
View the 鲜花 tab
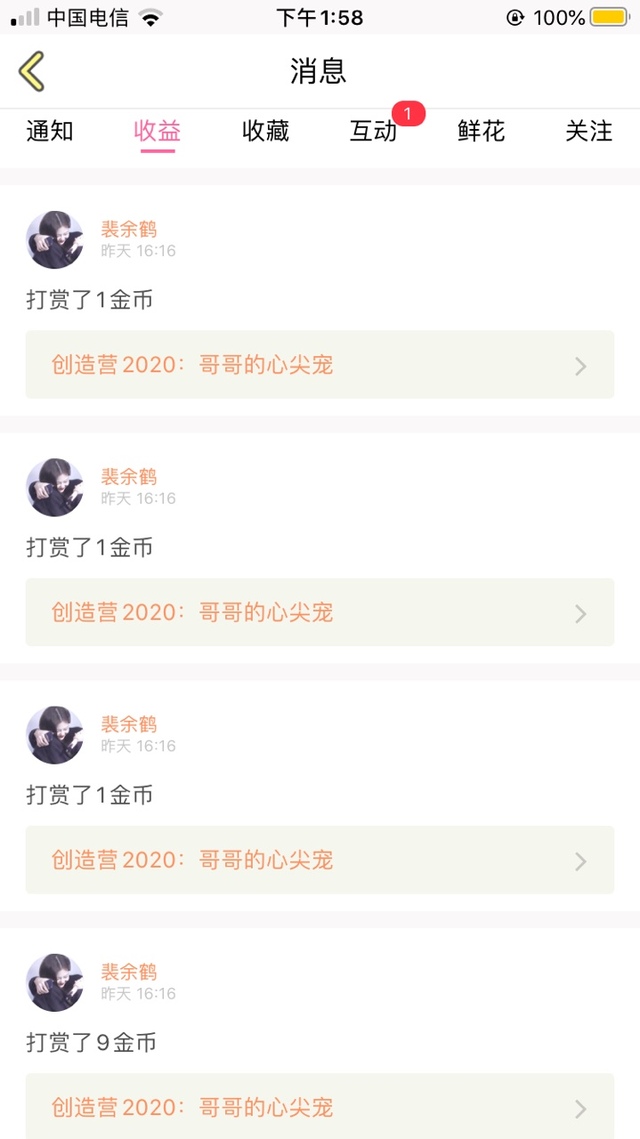[481, 131]
